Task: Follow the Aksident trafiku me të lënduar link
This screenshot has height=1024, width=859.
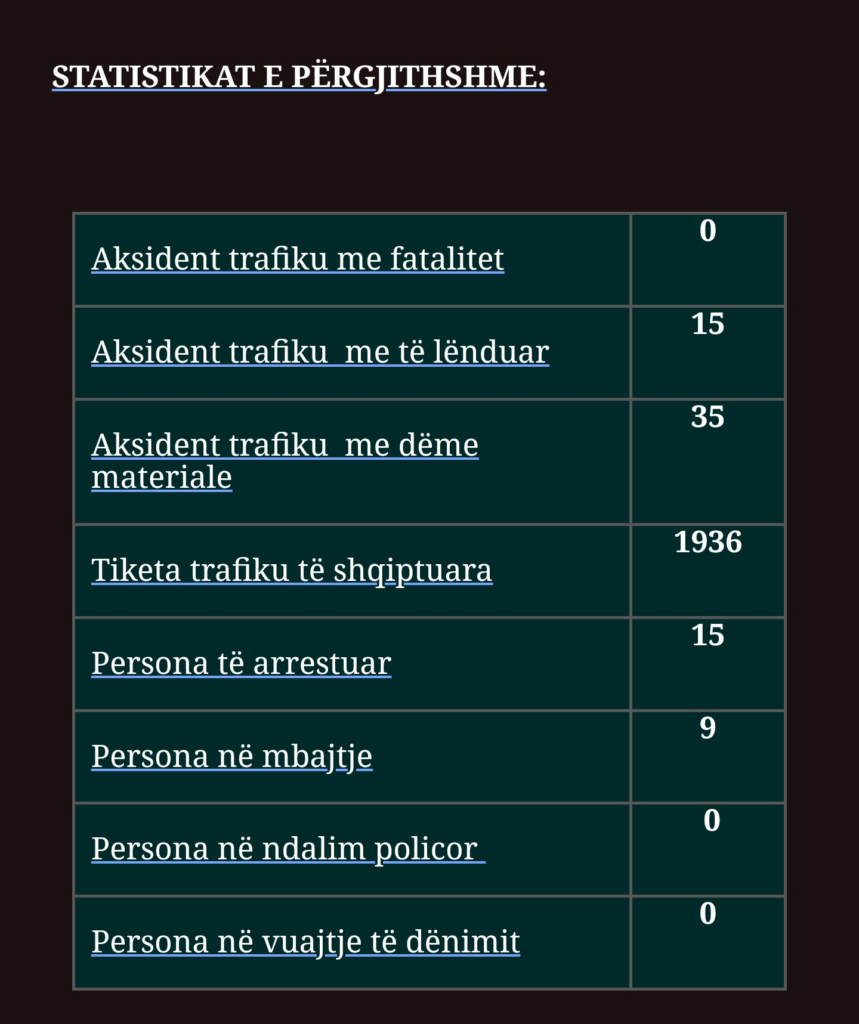Action: 320,352
